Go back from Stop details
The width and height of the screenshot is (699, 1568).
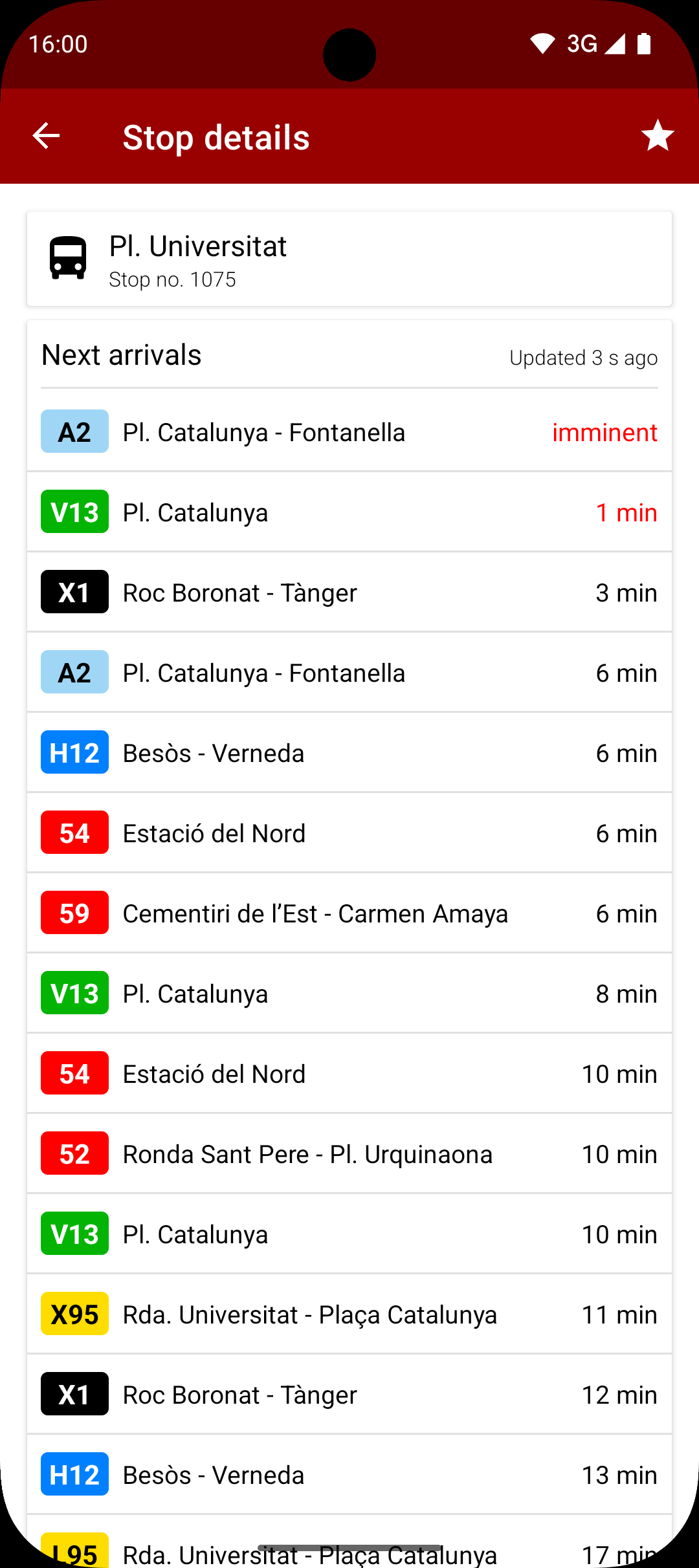click(x=46, y=136)
